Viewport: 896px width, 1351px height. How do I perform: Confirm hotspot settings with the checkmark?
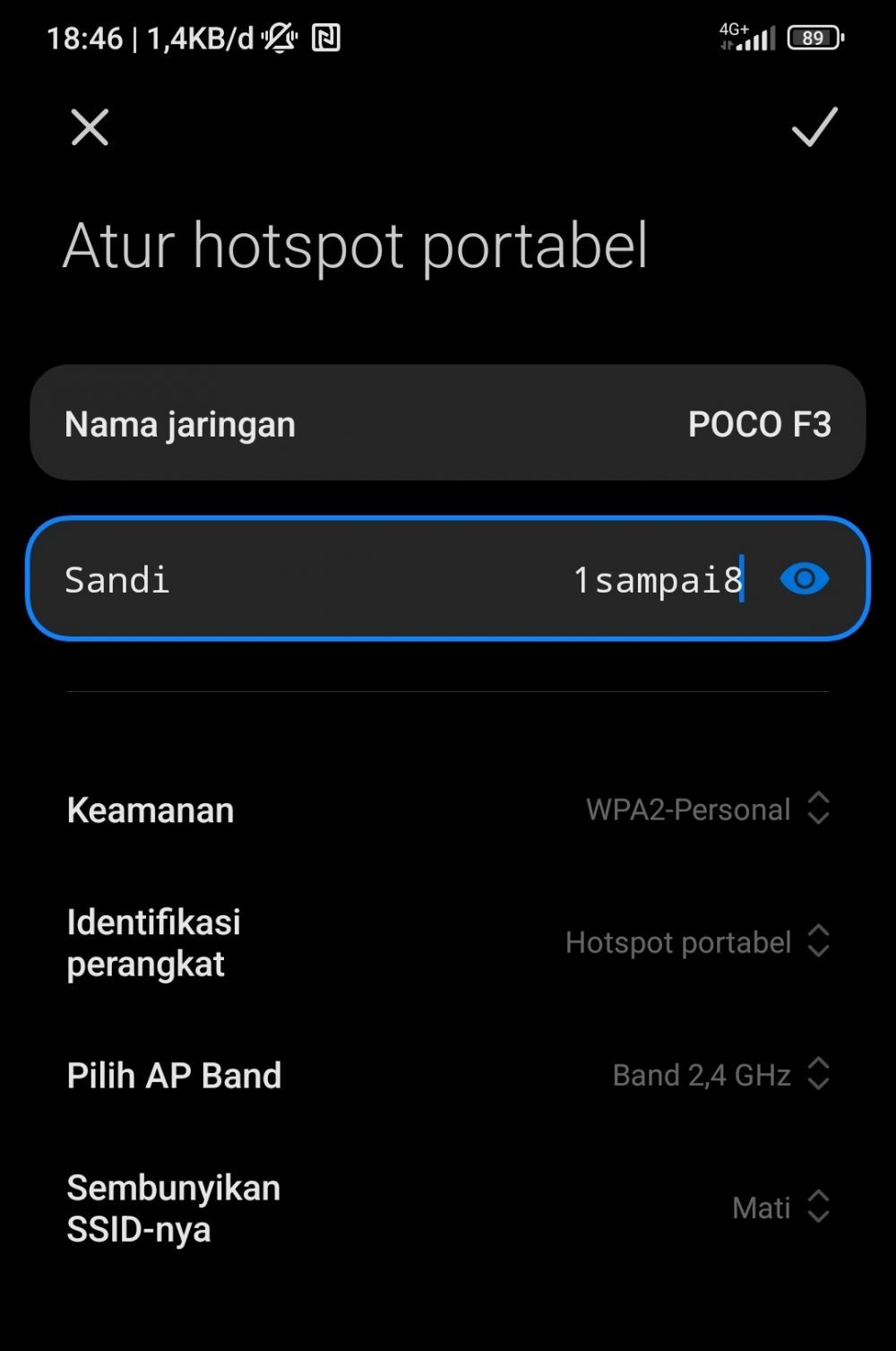(814, 127)
